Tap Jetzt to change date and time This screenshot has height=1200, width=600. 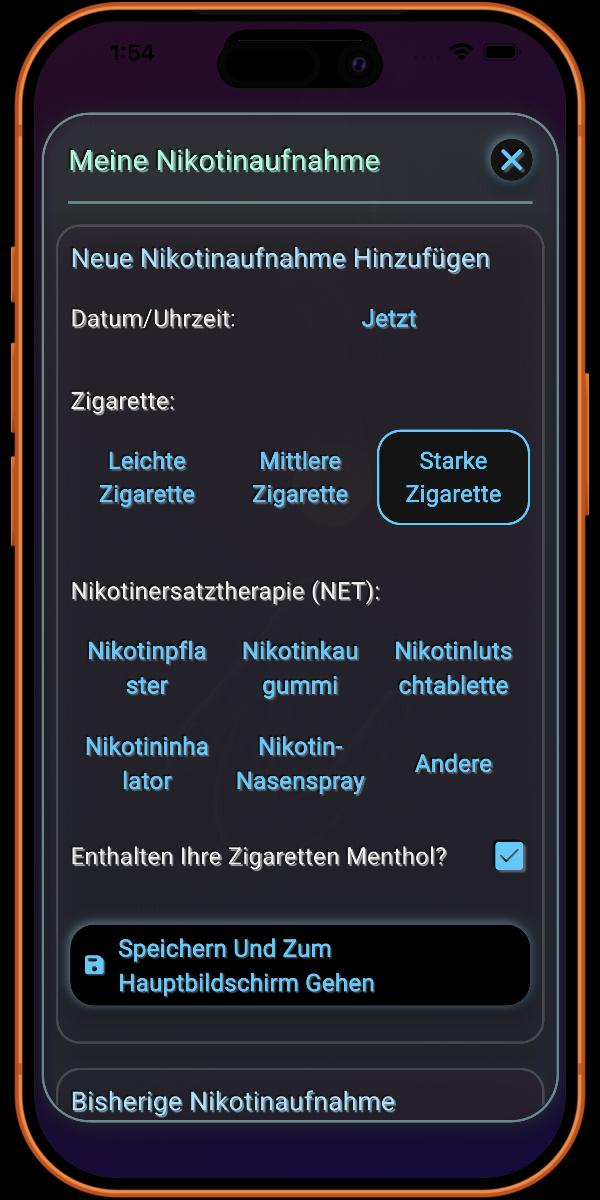pos(389,319)
